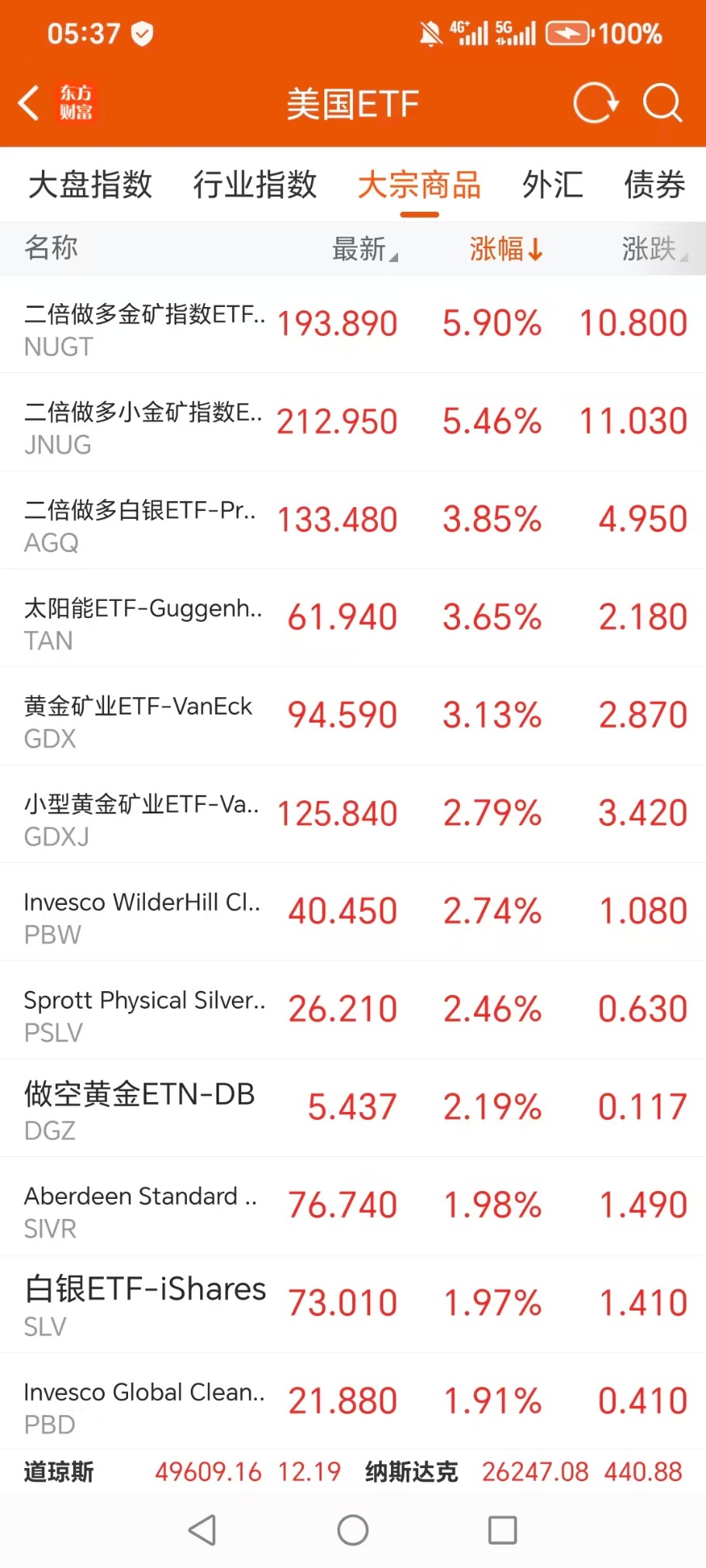Open the NUGT gold miners ETF row
706x1568 pixels.
coord(353,324)
